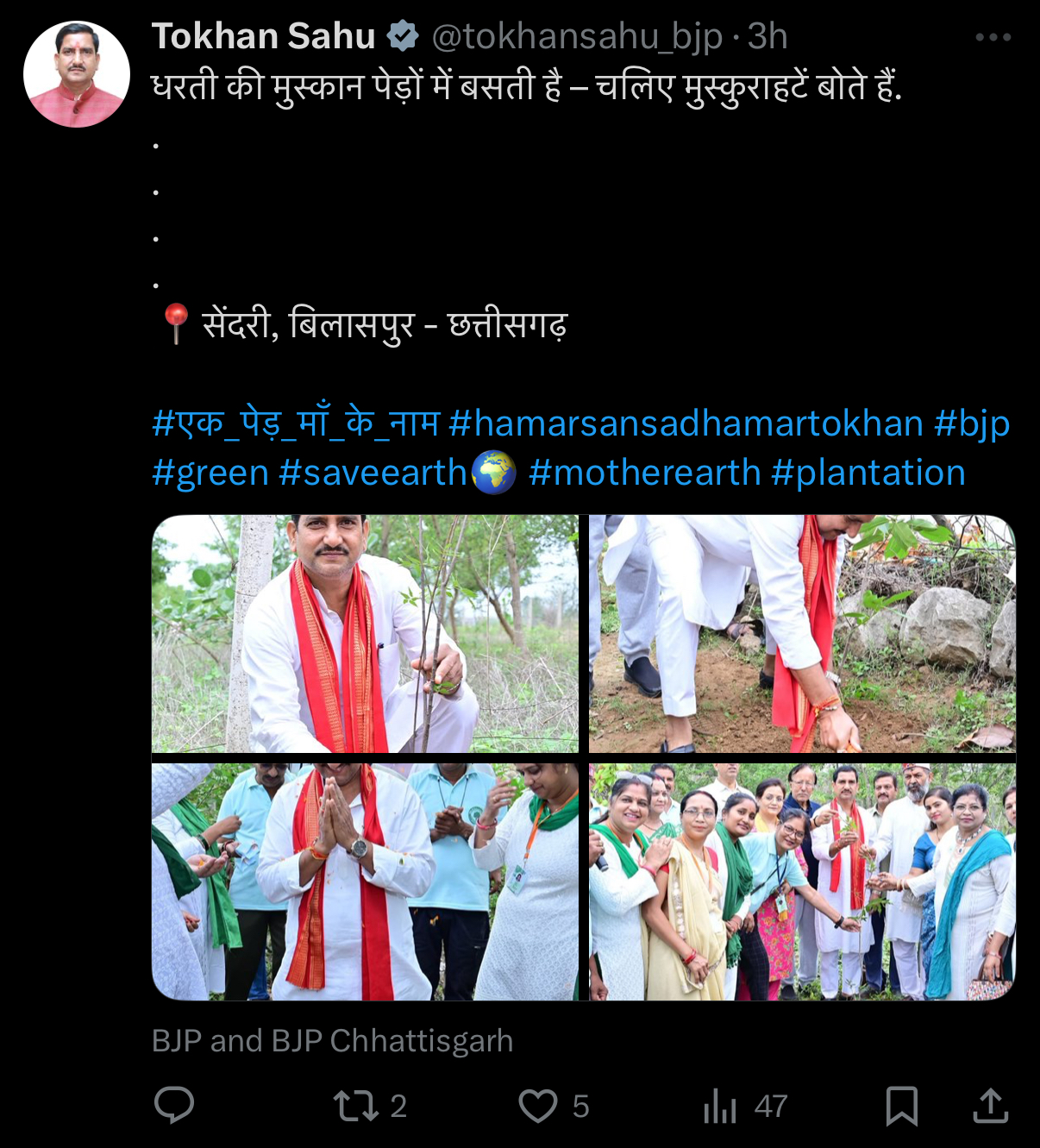Viewport: 1040px width, 1148px height.
Task: Open the #एक_पेड़_माँ_के_नाम hashtag
Action: [x=296, y=423]
